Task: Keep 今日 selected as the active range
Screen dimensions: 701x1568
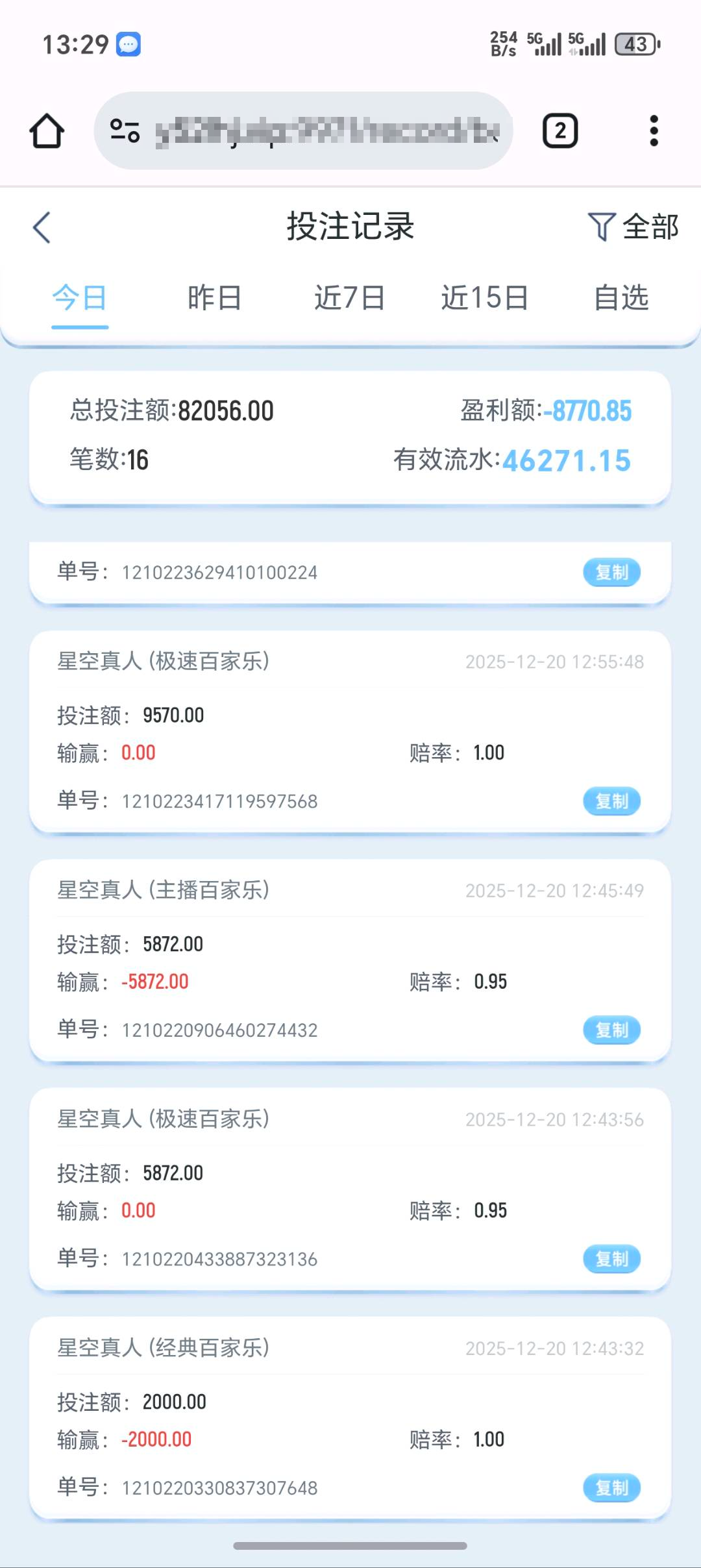Action: click(x=79, y=298)
